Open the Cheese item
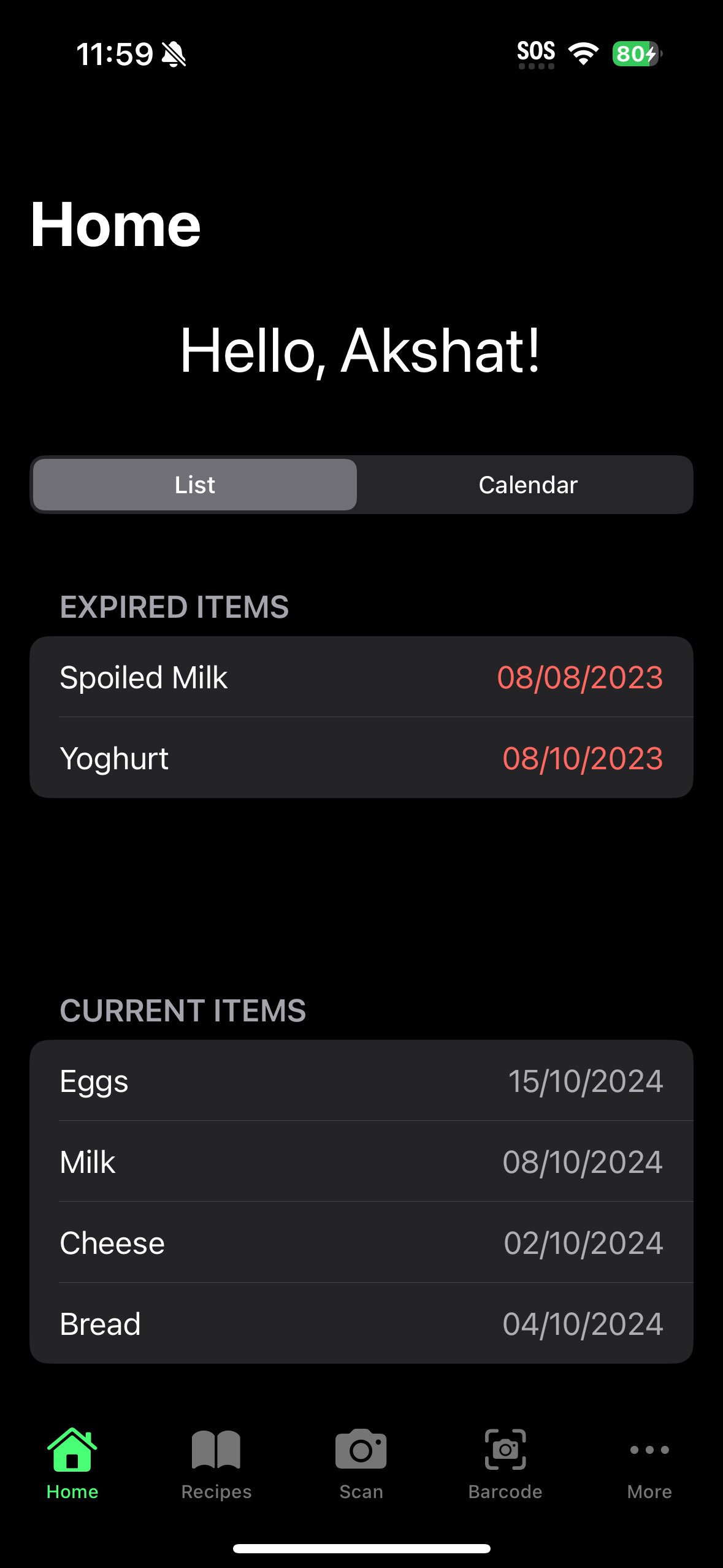The image size is (723, 1568). coord(361,1243)
